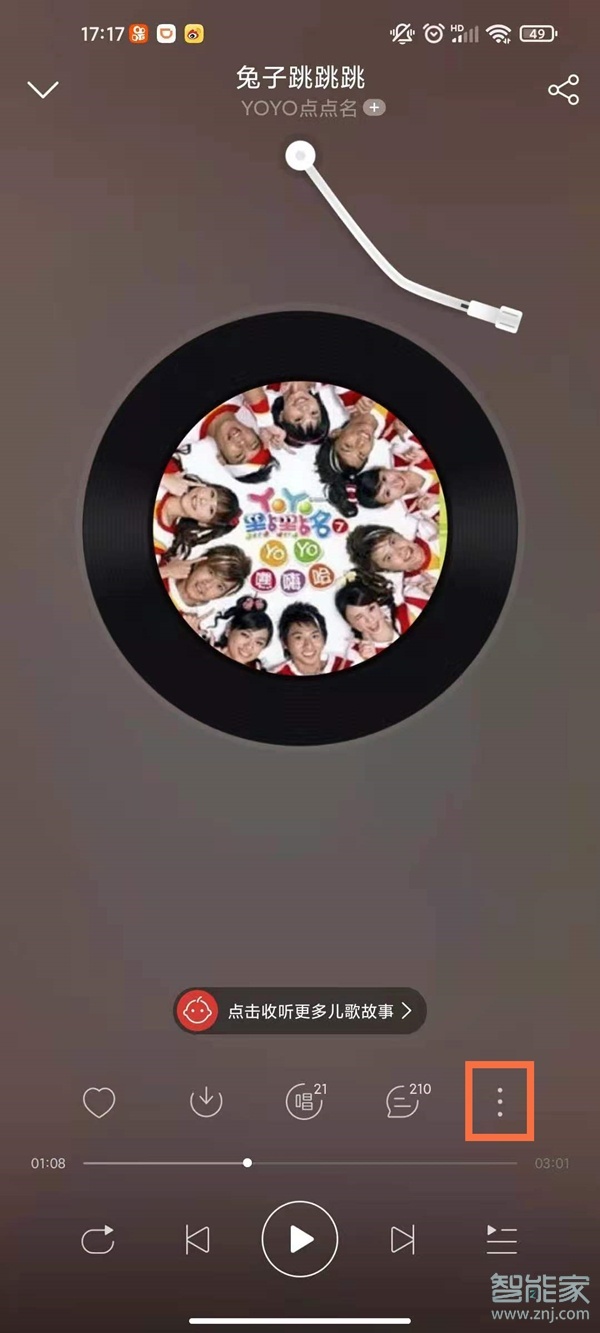Follow artist YOYO点点名 with the plus badge
This screenshot has height=1333, width=600.
pyautogui.click(x=374, y=108)
